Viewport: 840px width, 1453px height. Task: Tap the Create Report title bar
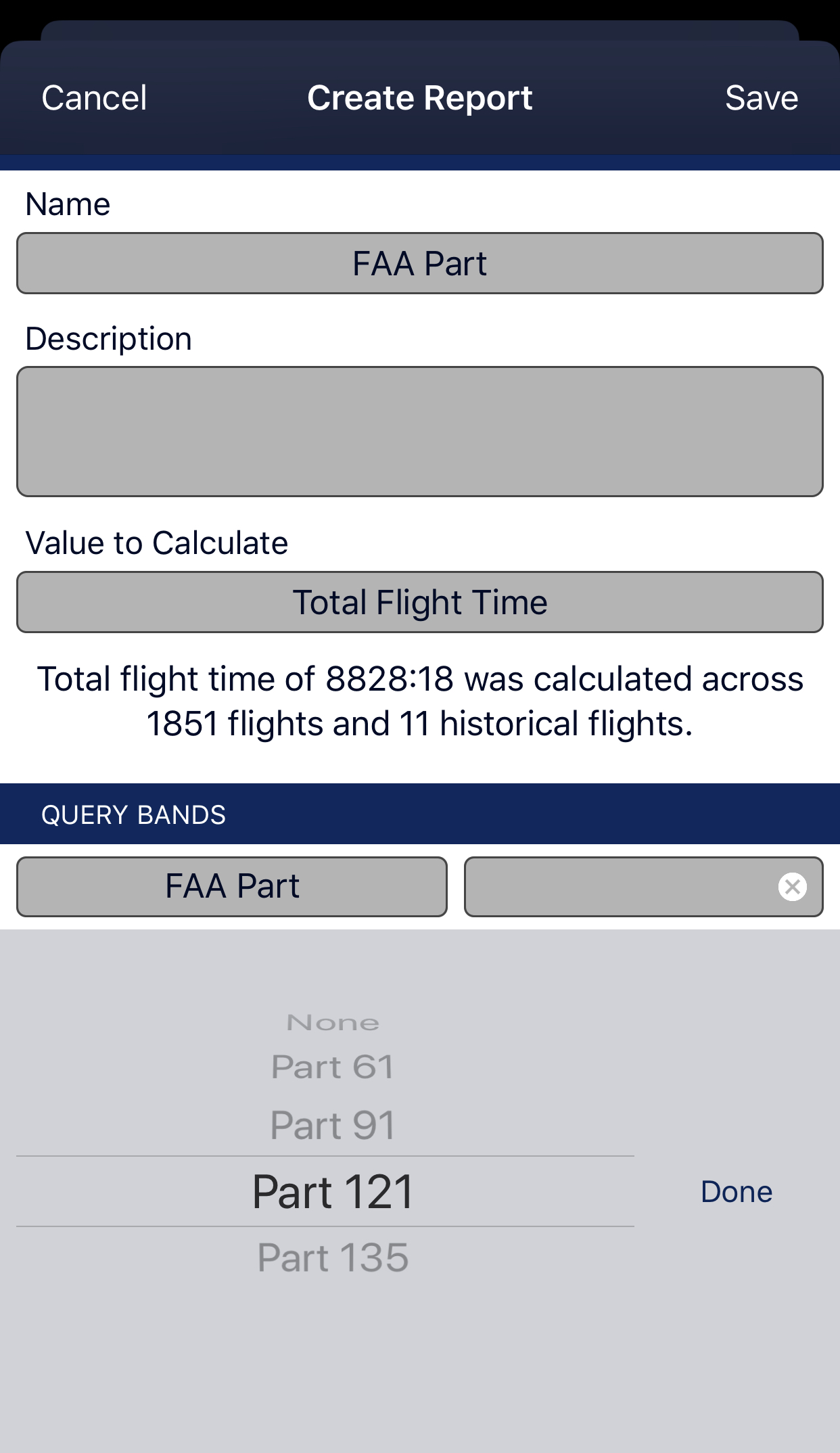coord(419,97)
